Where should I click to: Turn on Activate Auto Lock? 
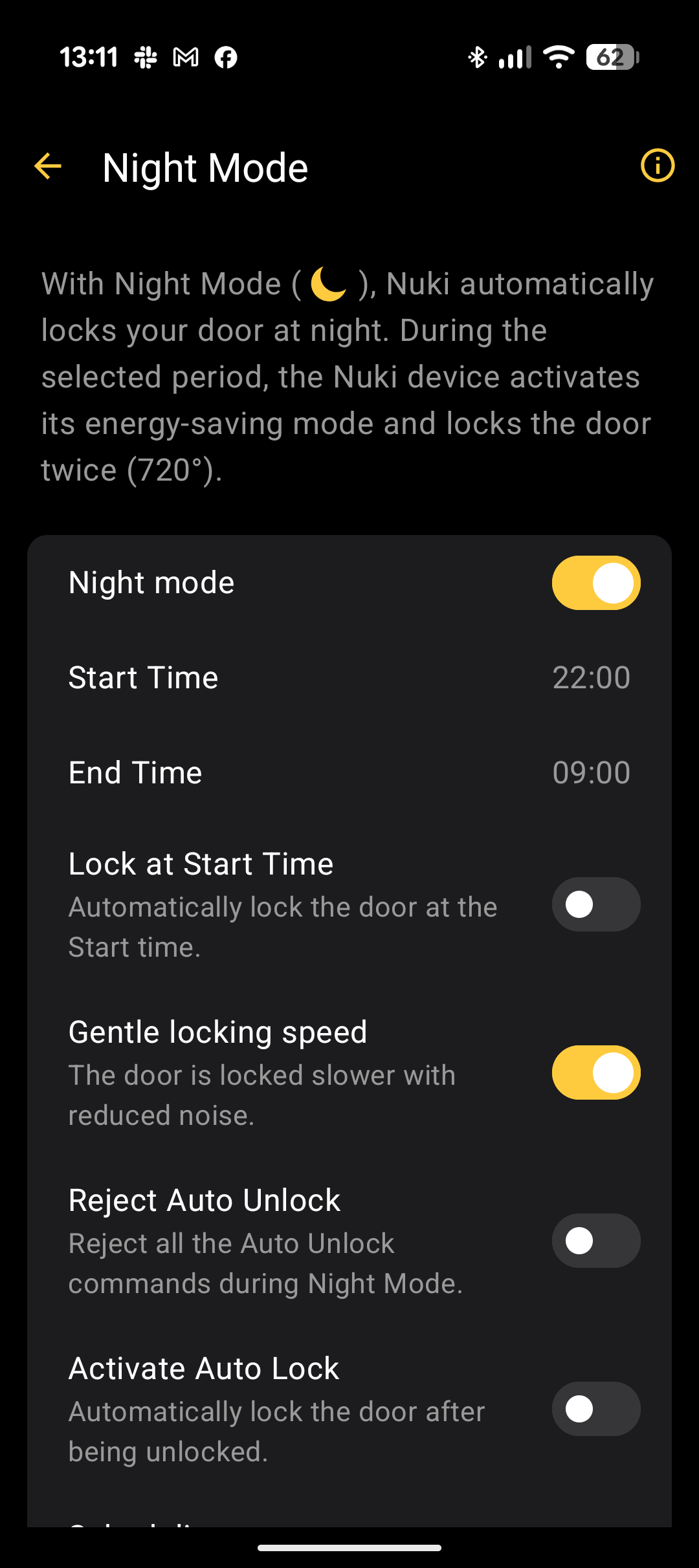pyautogui.click(x=595, y=1409)
